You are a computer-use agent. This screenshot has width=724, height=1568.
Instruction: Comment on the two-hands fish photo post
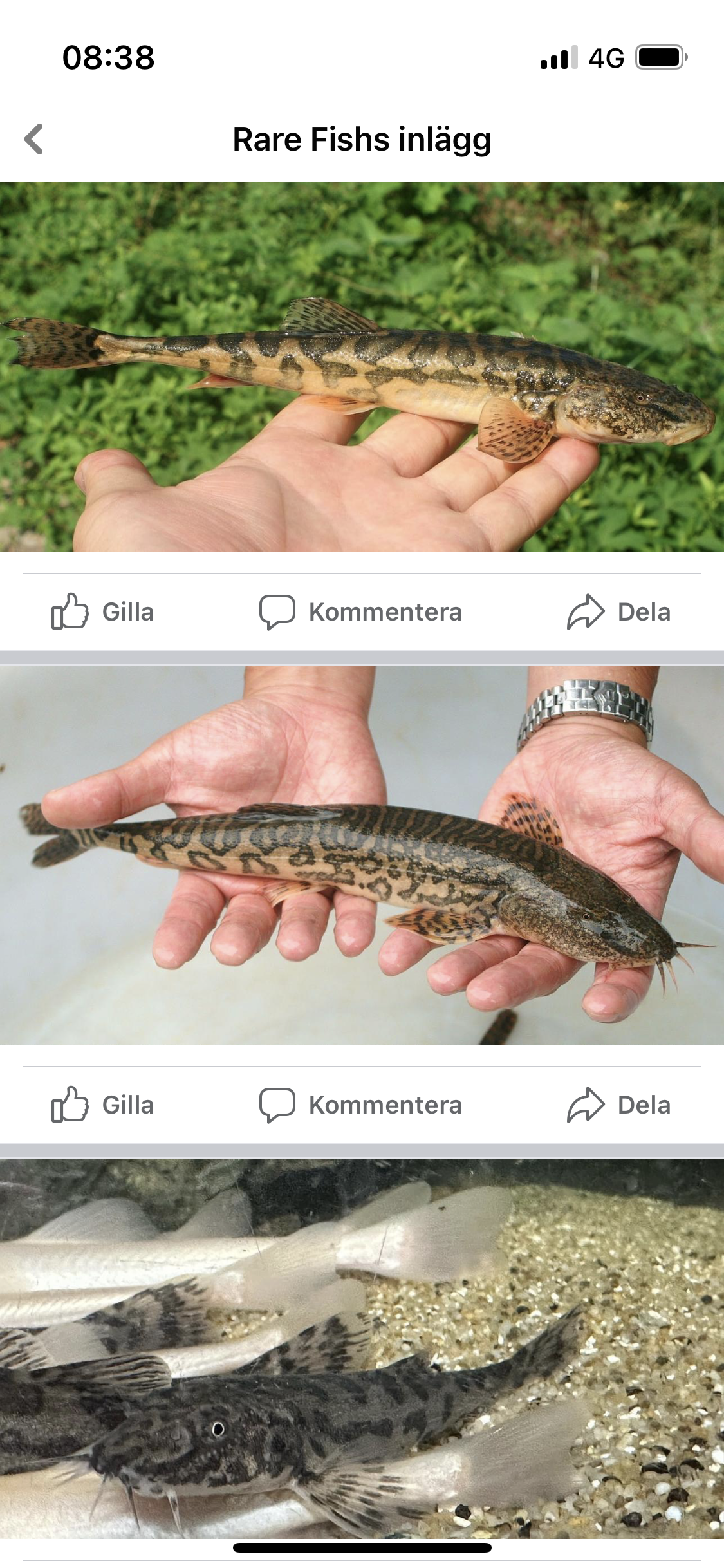tap(361, 1105)
